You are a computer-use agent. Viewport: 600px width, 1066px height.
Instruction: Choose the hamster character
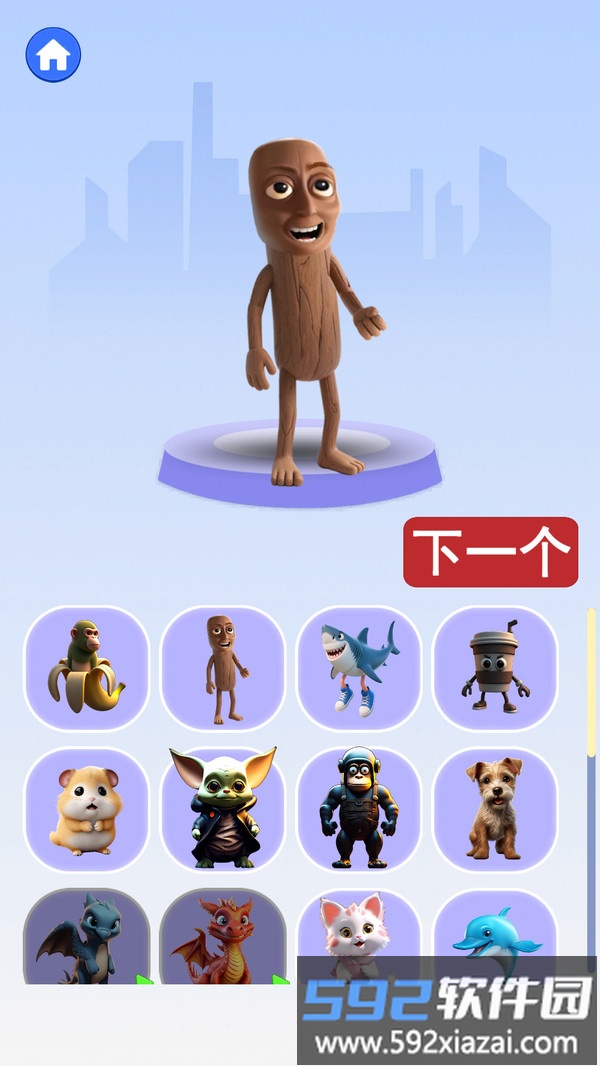[86, 809]
